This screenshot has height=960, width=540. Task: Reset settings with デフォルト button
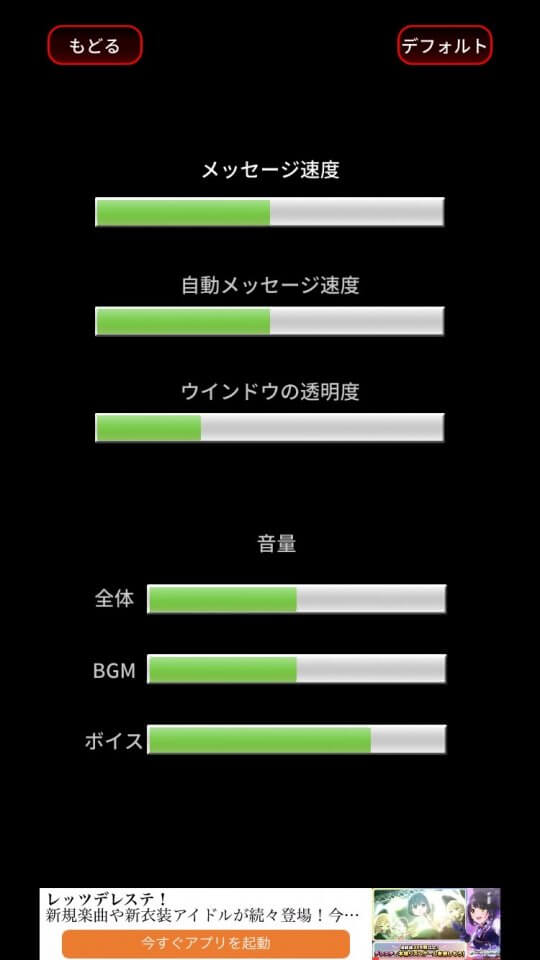tap(444, 45)
